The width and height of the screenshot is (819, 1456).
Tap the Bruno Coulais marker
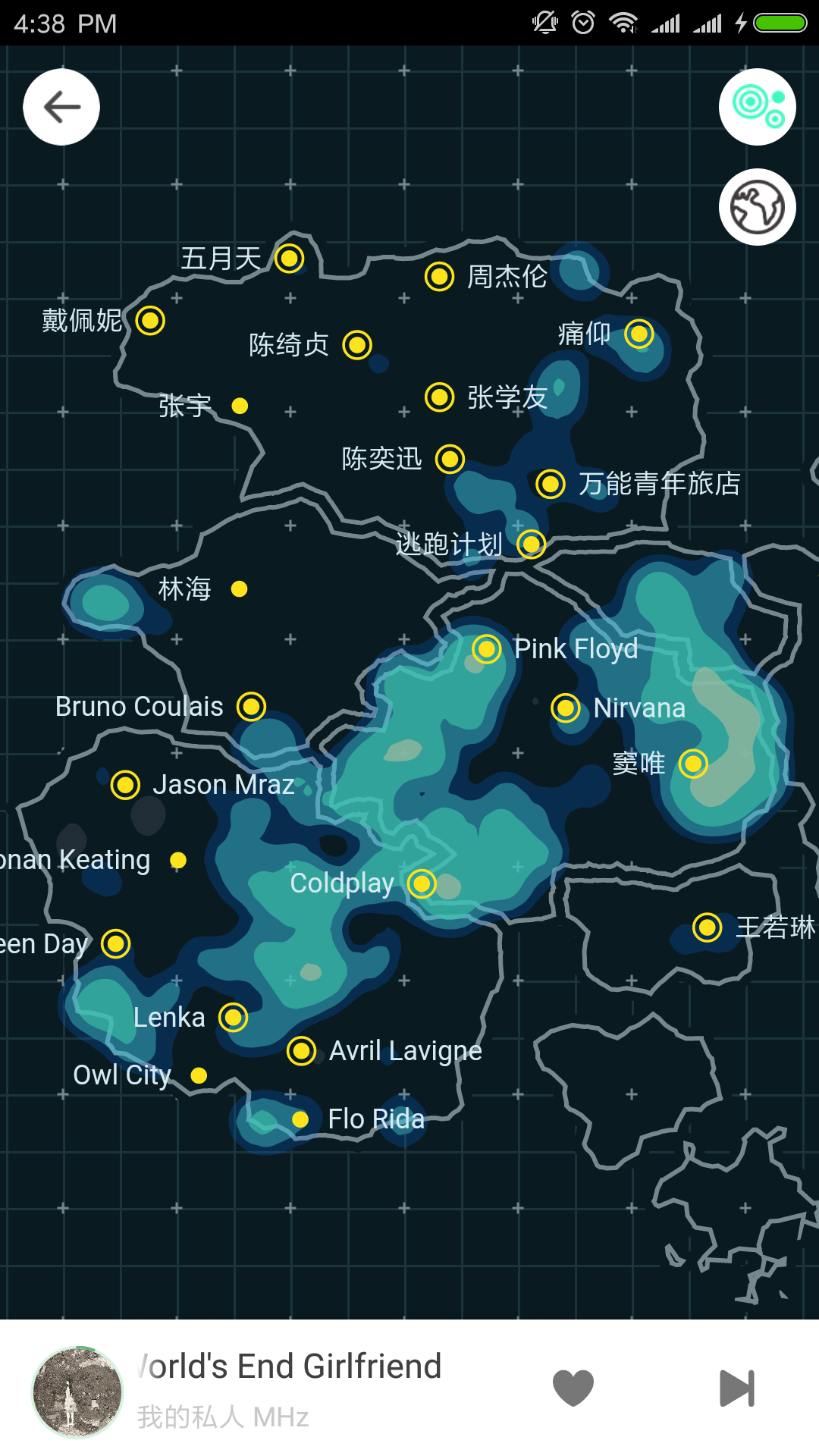(x=251, y=707)
